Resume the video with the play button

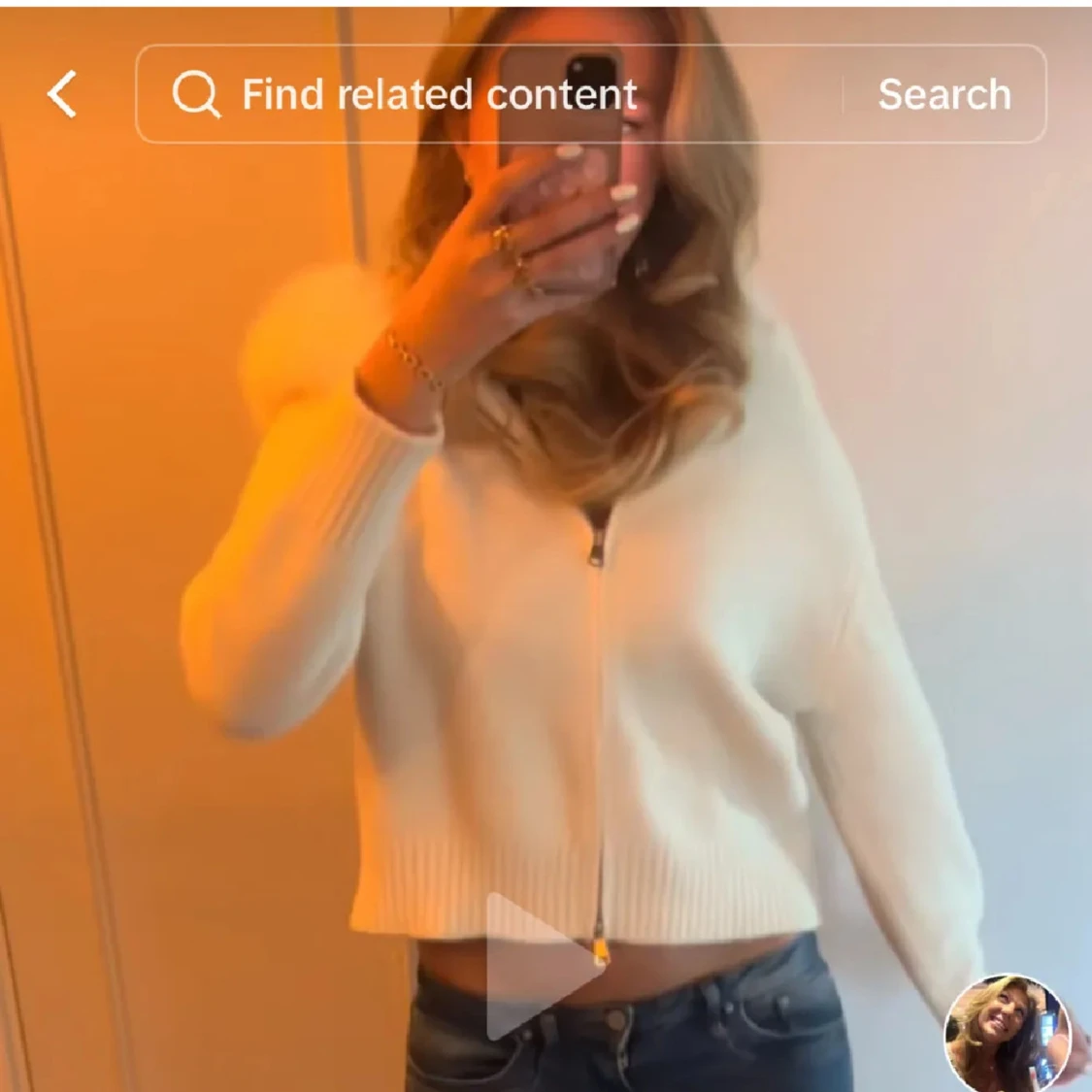544,967
